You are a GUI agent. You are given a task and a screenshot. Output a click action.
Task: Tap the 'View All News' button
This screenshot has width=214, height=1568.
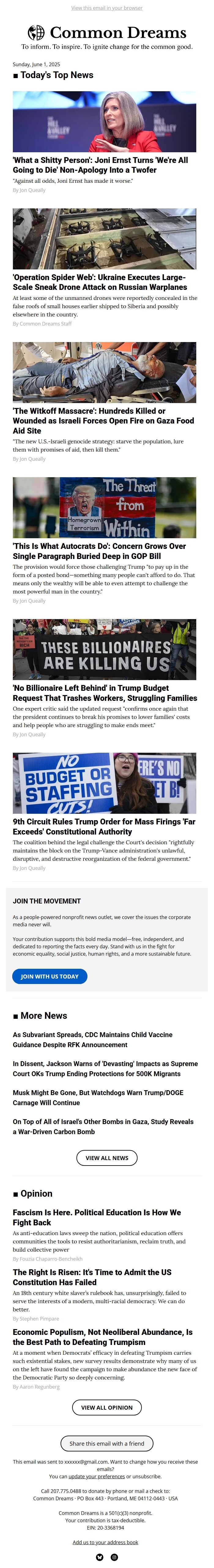click(107, 1158)
